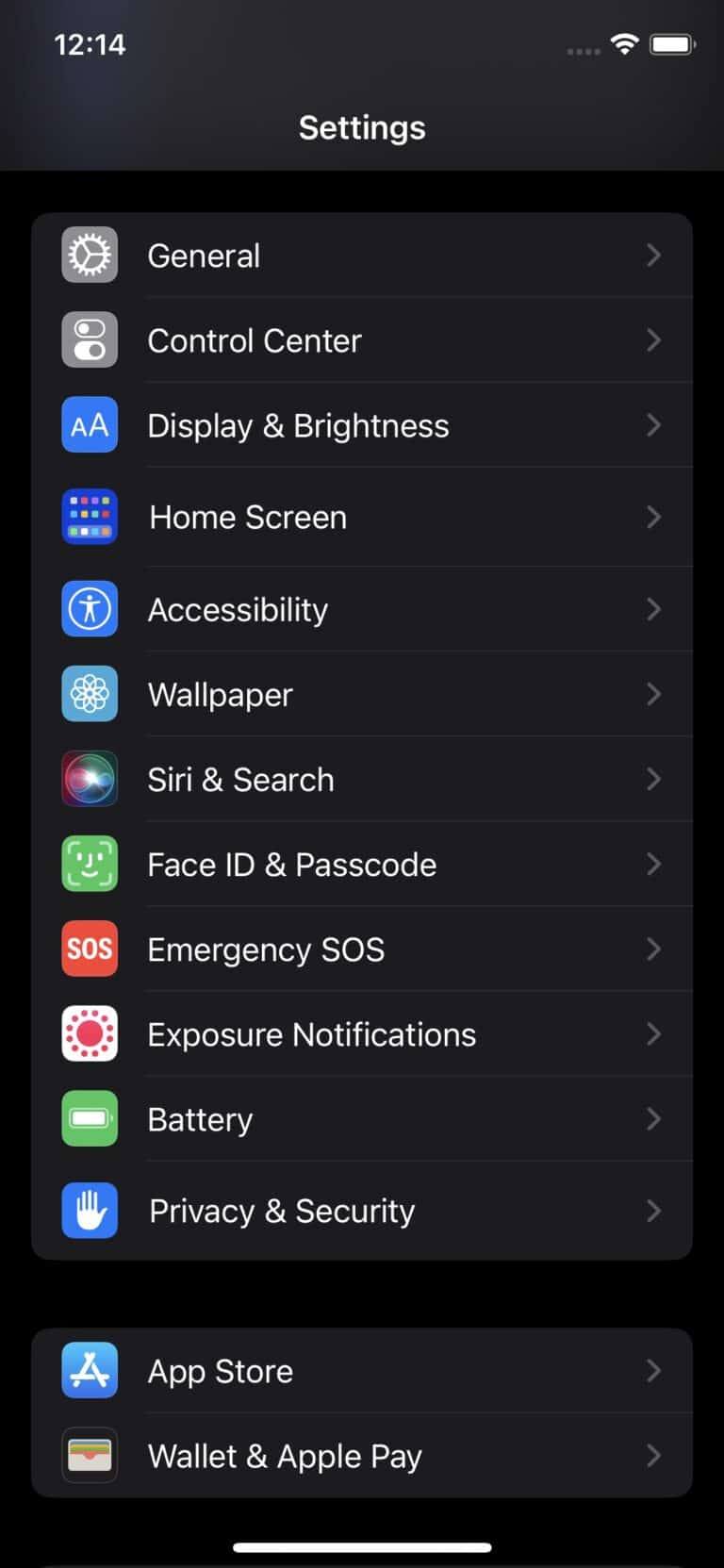The height and width of the screenshot is (1568, 724).
Task: Tap the General gear icon
Action: tap(90, 255)
